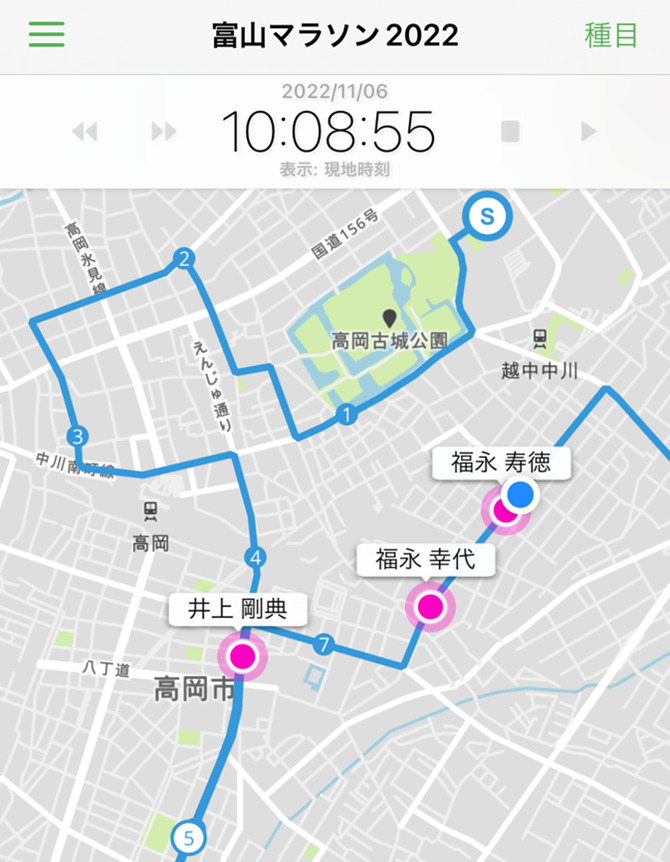Screen dimensions: 670x862
Task: Fast-forward the race playback
Action: coord(163,131)
